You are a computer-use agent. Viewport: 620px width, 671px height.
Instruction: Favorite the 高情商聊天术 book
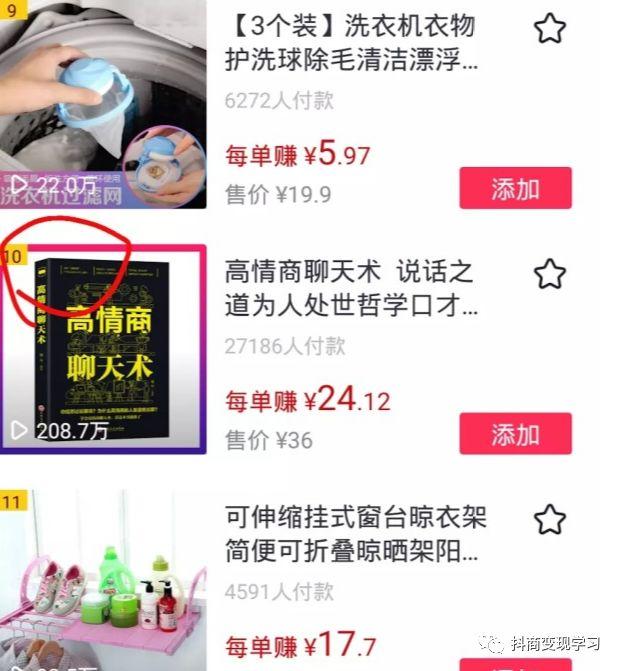tap(550, 274)
